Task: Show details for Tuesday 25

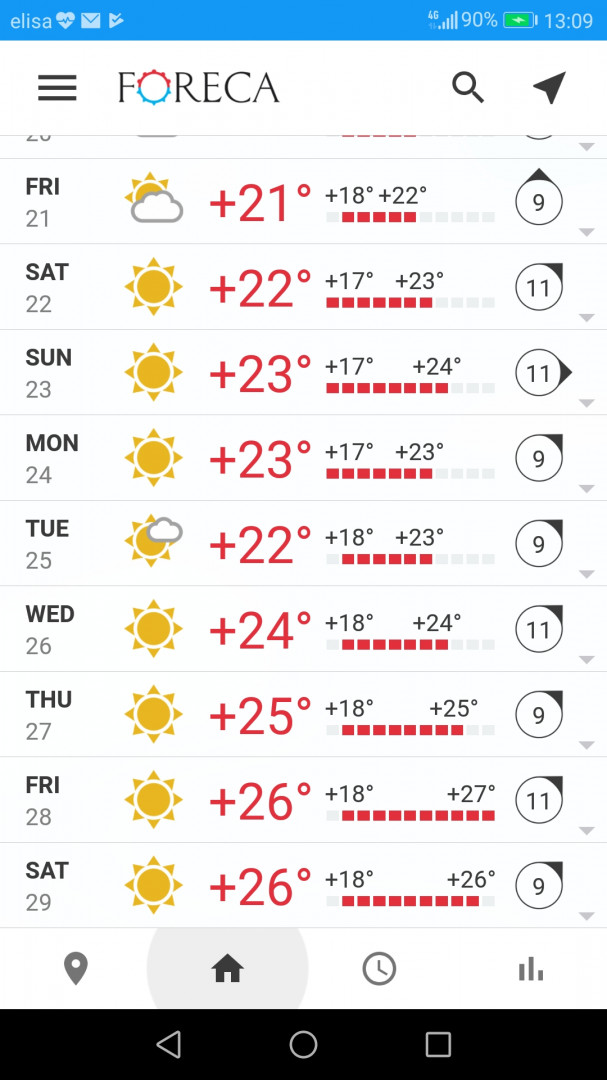Action: [300, 544]
